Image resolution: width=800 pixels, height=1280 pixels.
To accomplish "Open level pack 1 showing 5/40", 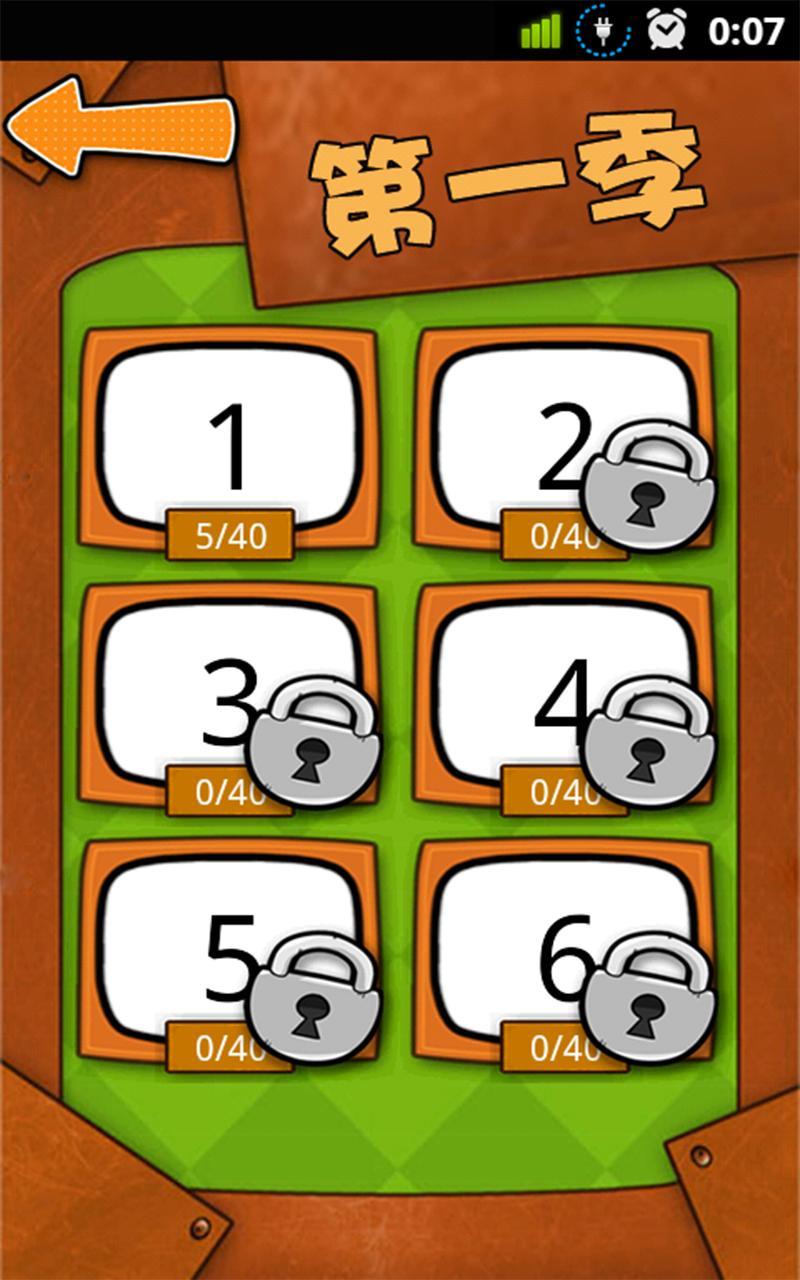I will (x=231, y=440).
